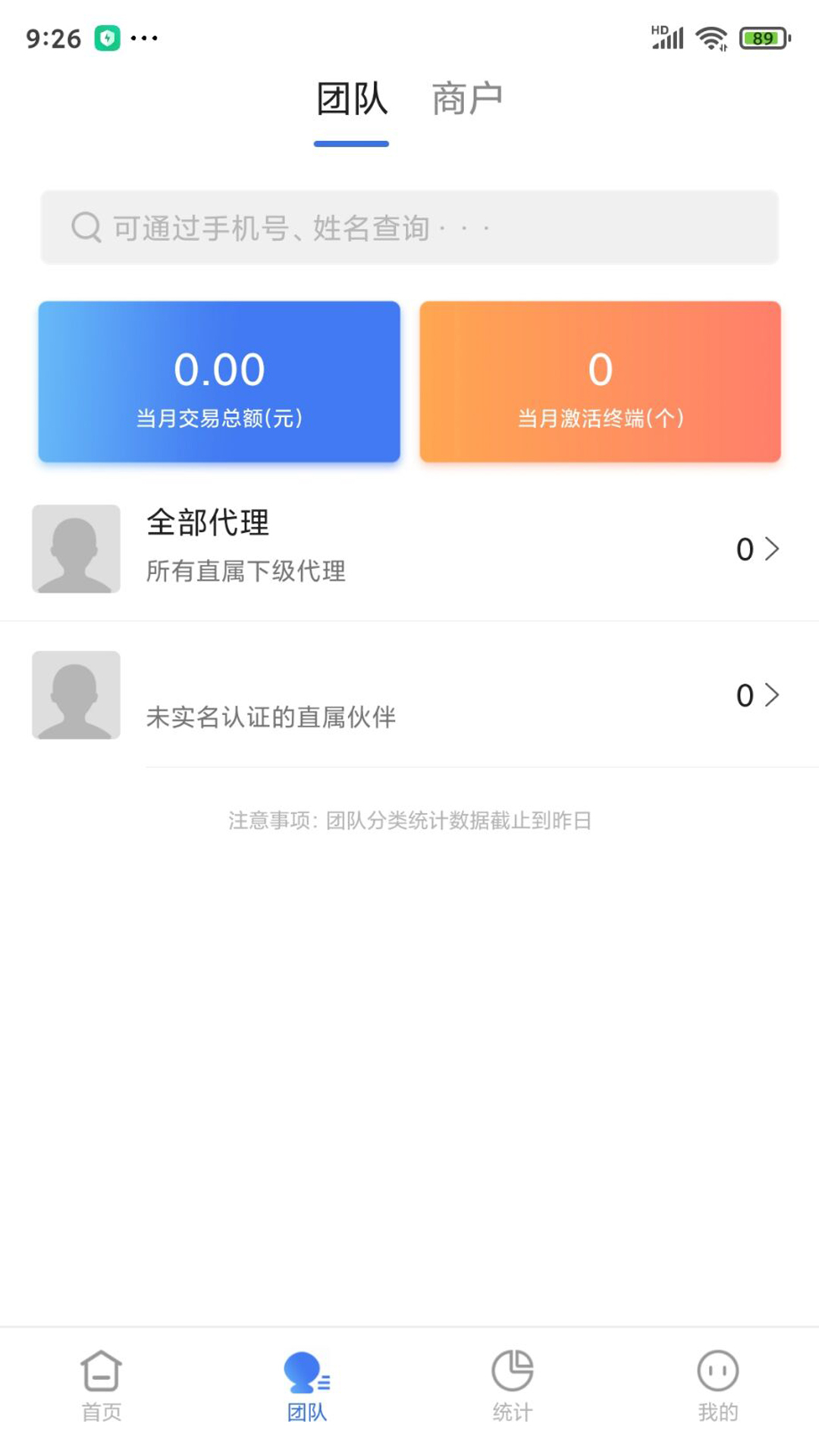Open the 当月激活终端 card
This screenshot has width=819, height=1456.
[x=600, y=381]
